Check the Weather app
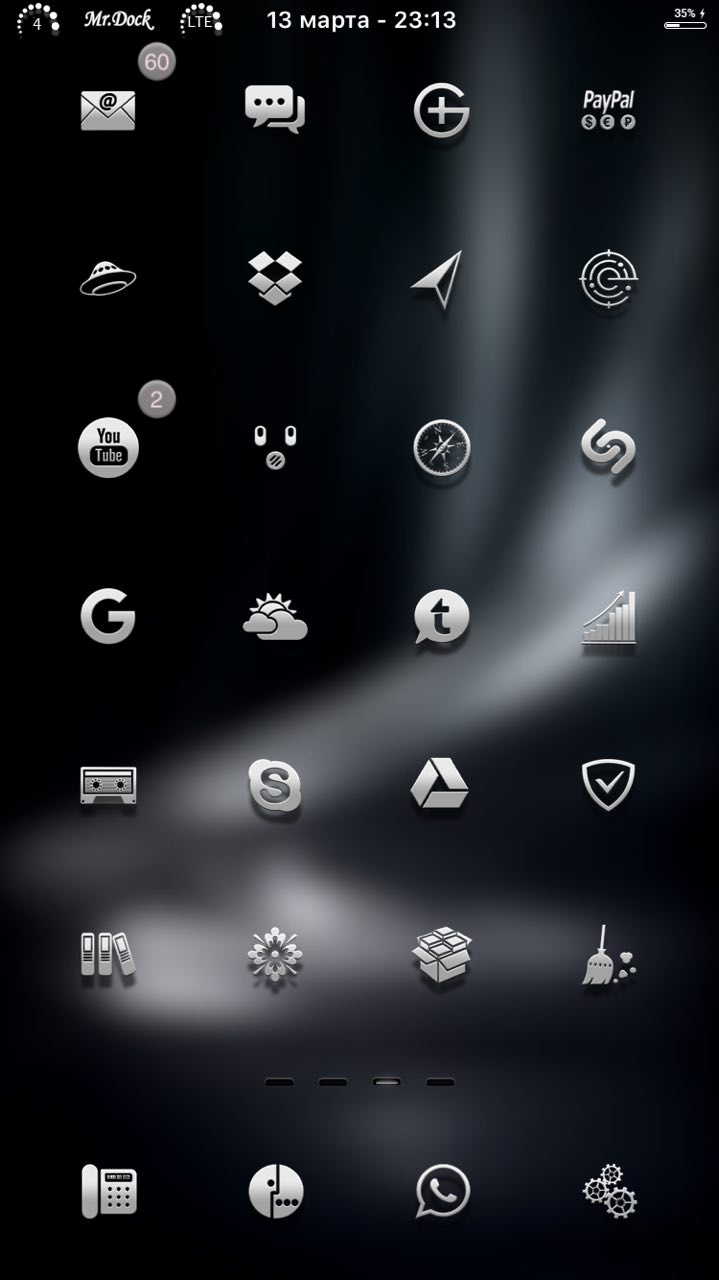Image resolution: width=719 pixels, height=1280 pixels. [x=275, y=616]
